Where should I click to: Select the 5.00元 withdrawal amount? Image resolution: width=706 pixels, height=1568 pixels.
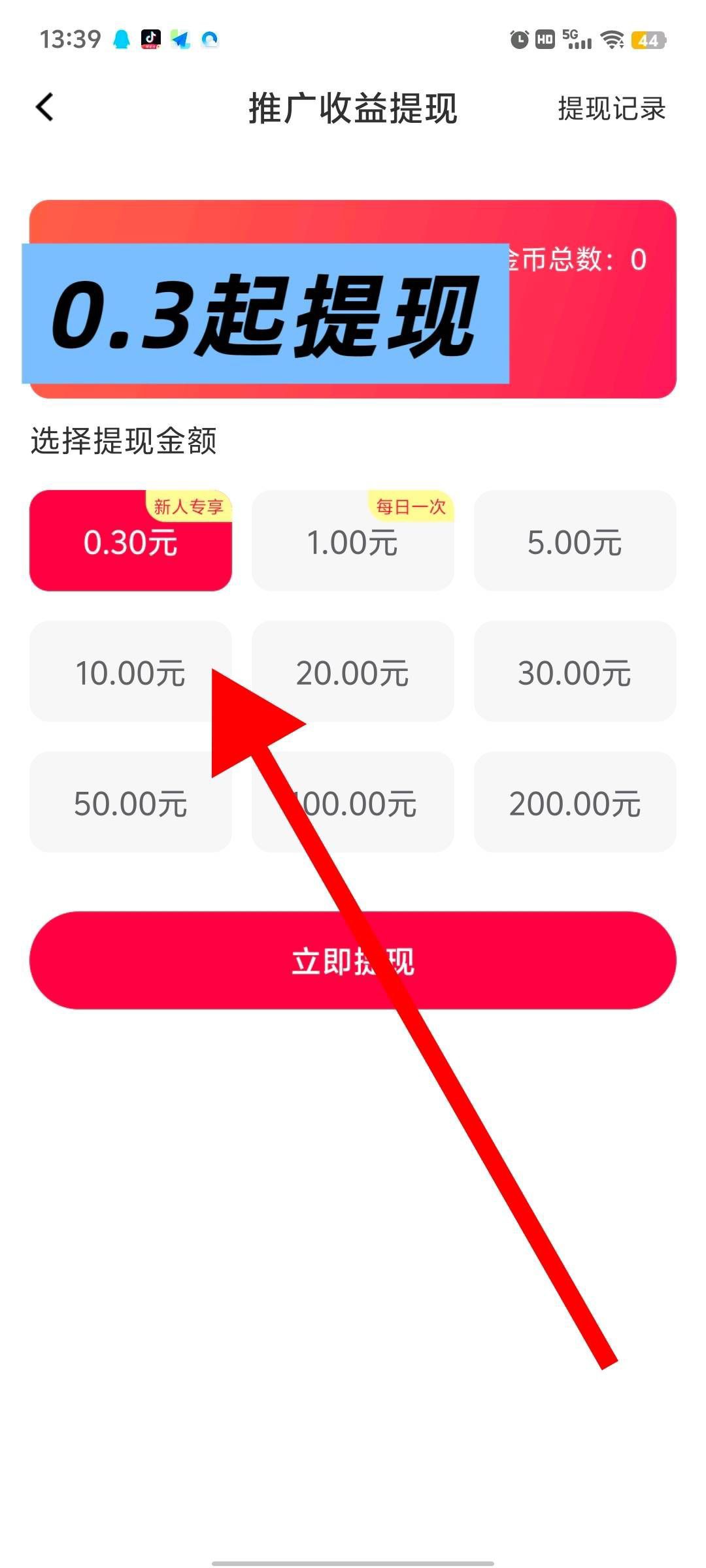(x=575, y=541)
